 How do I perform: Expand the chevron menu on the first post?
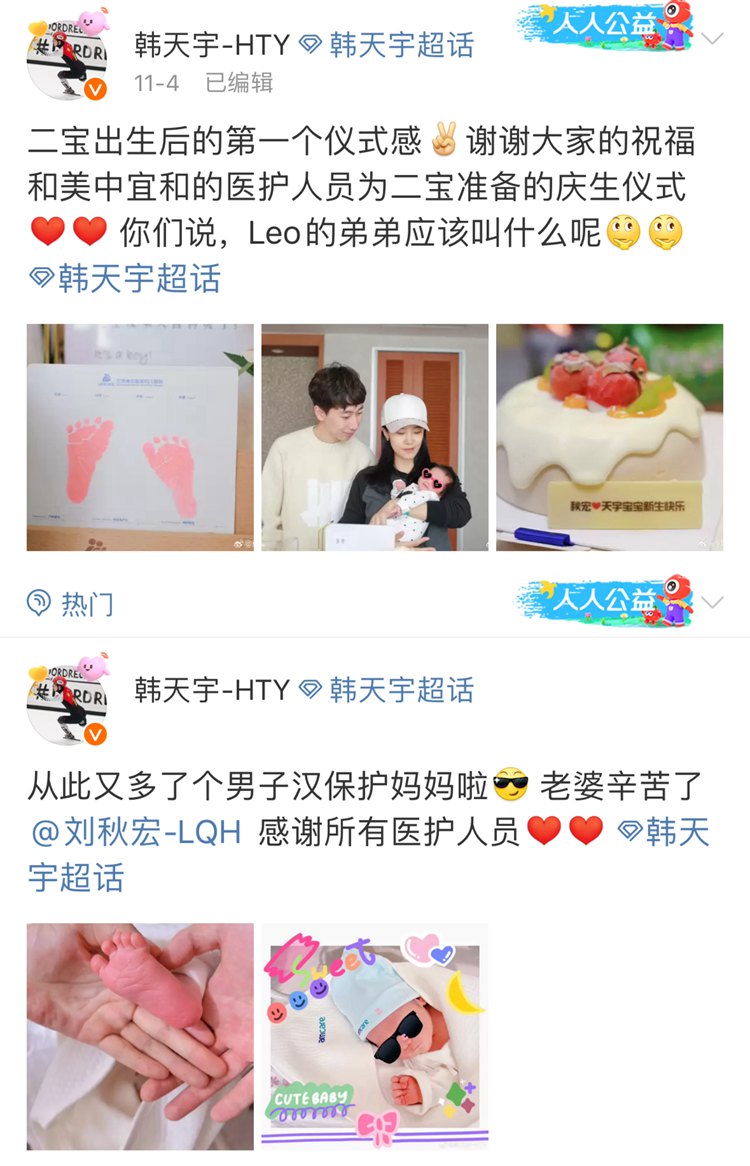[x=712, y=40]
